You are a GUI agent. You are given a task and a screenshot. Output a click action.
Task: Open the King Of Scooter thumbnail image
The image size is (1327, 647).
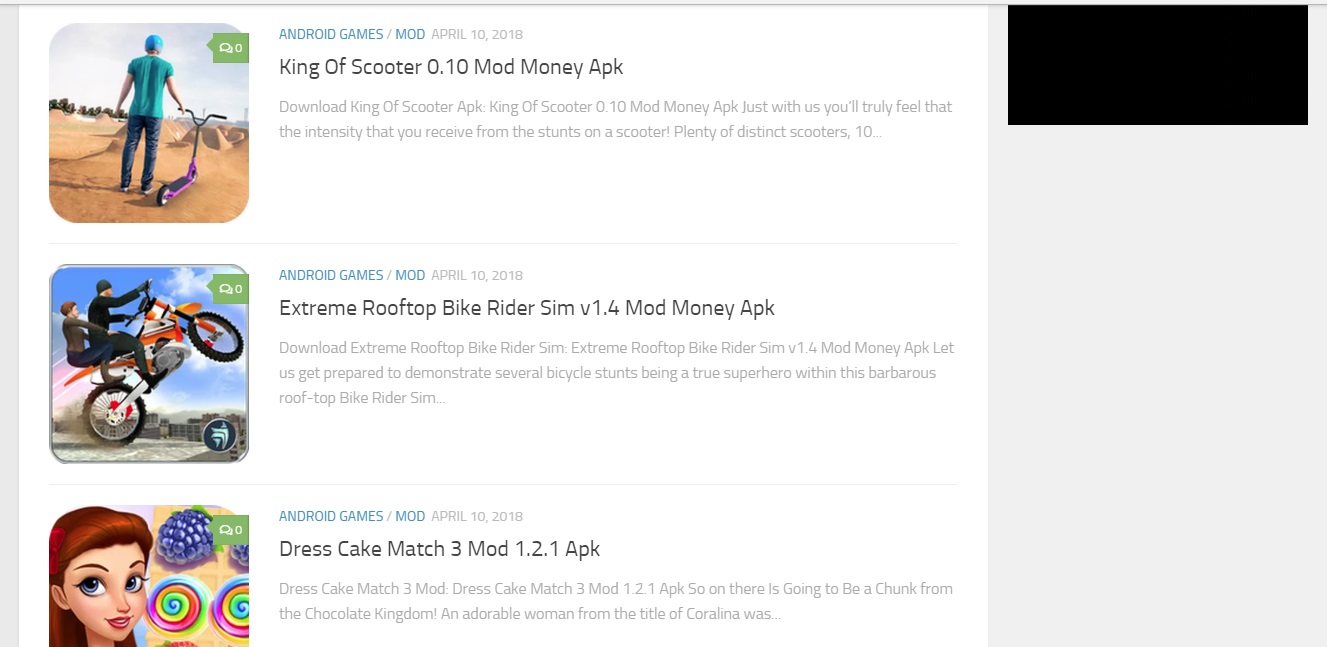point(148,123)
